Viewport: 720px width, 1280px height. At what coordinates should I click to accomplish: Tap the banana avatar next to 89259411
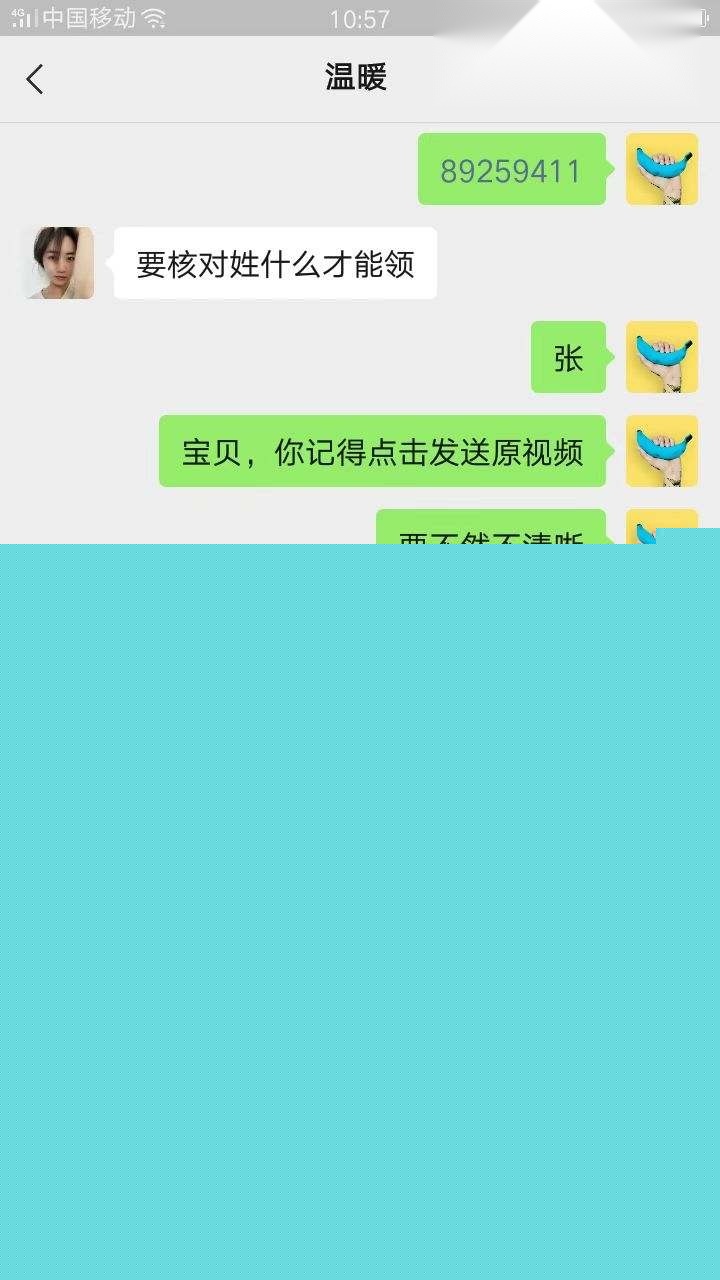pyautogui.click(x=661, y=169)
